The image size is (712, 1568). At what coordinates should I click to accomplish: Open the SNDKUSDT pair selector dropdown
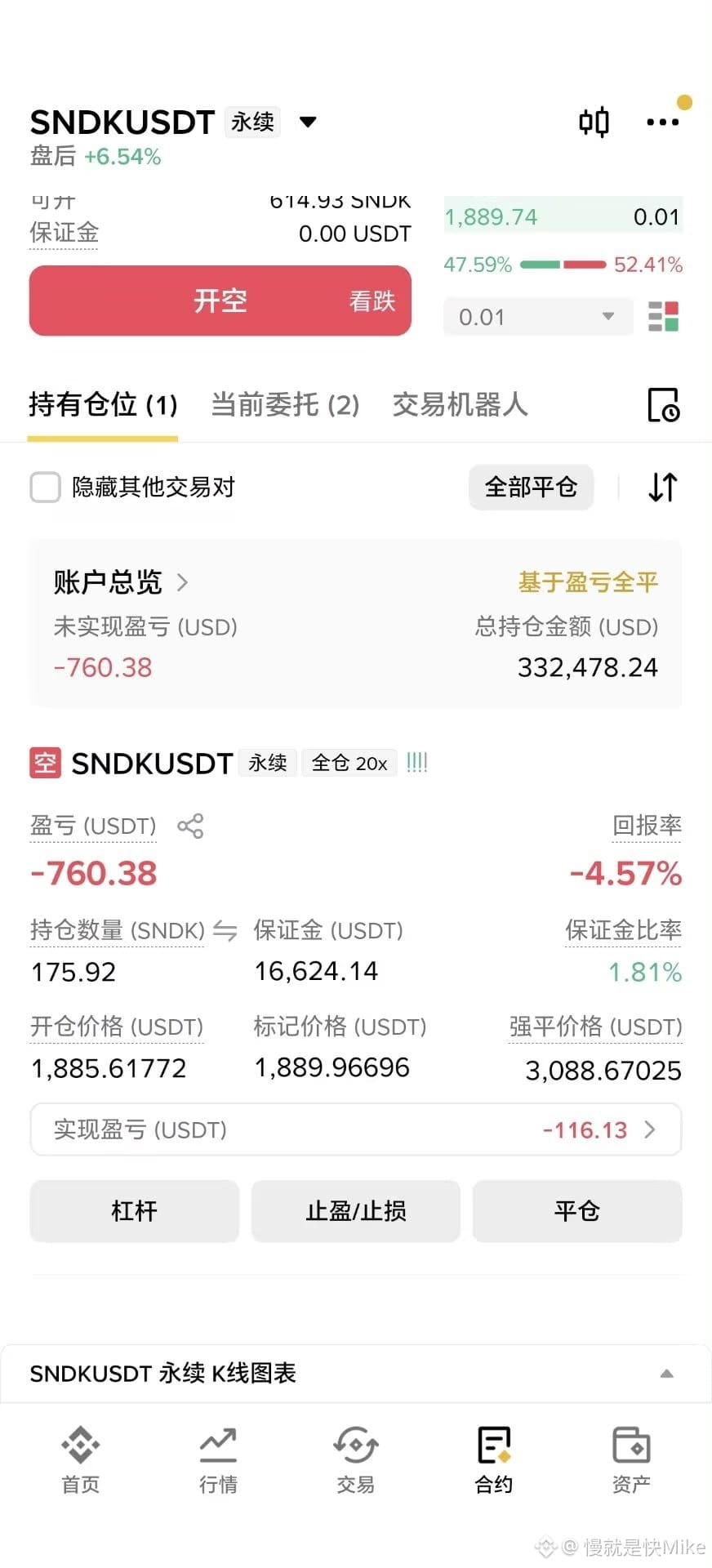(307, 122)
